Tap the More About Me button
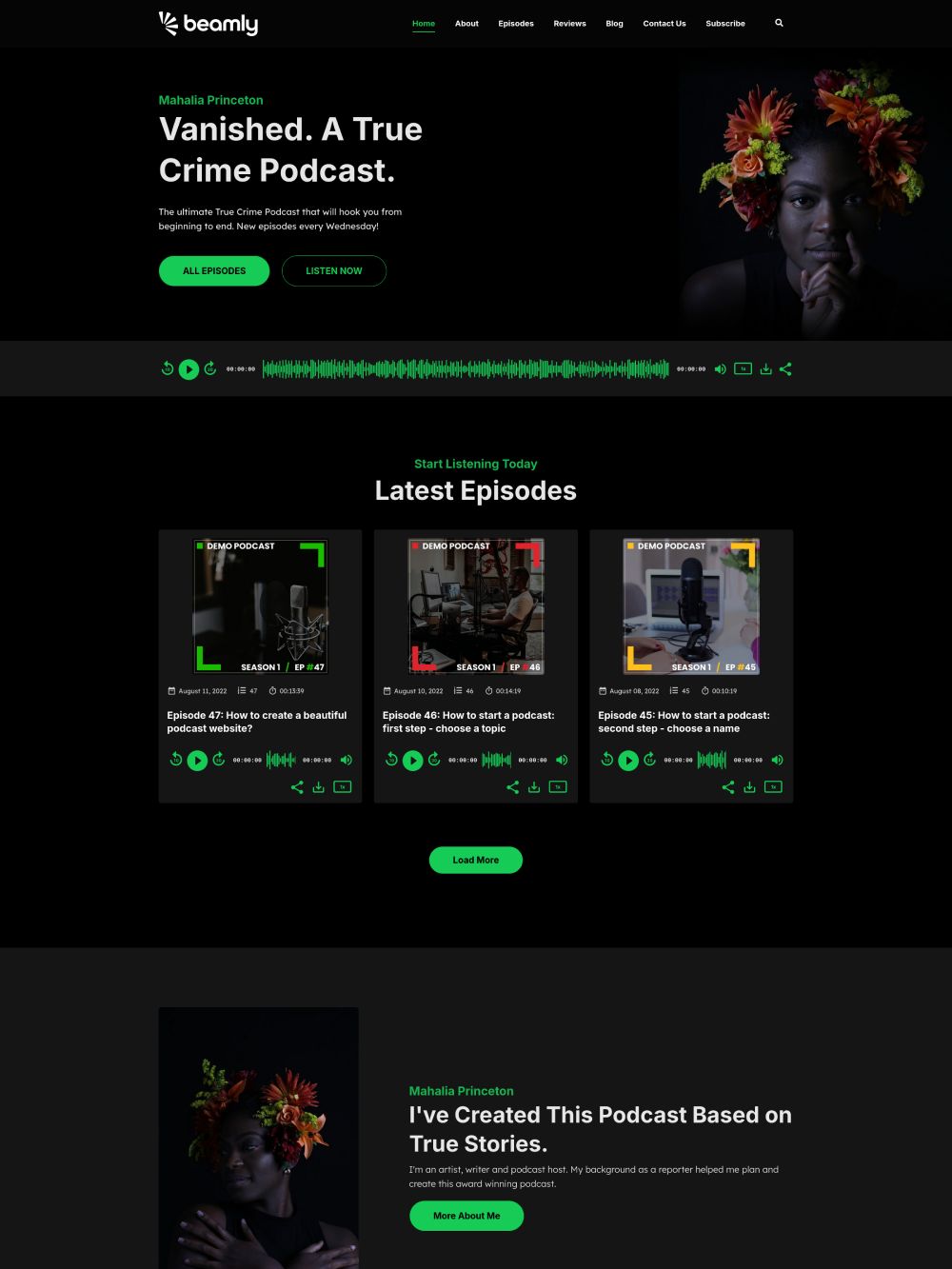 coord(466,1216)
